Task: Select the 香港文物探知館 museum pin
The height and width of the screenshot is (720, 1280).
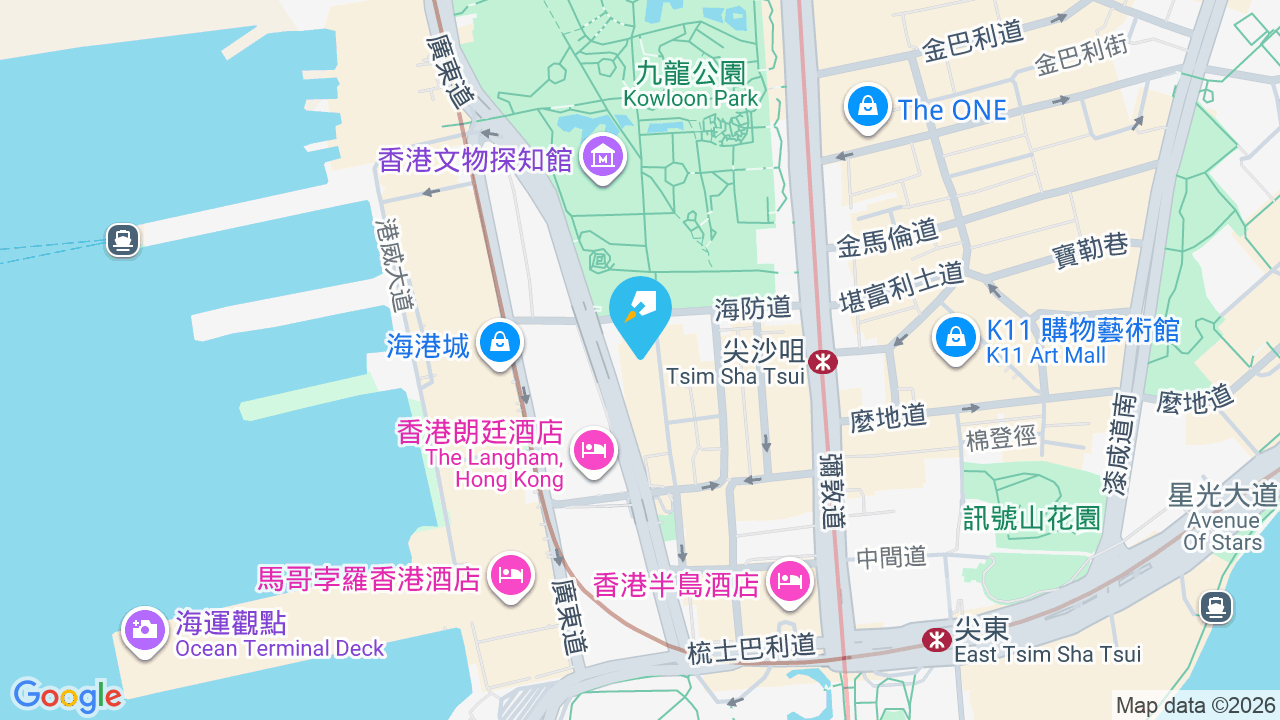Action: pos(604,158)
